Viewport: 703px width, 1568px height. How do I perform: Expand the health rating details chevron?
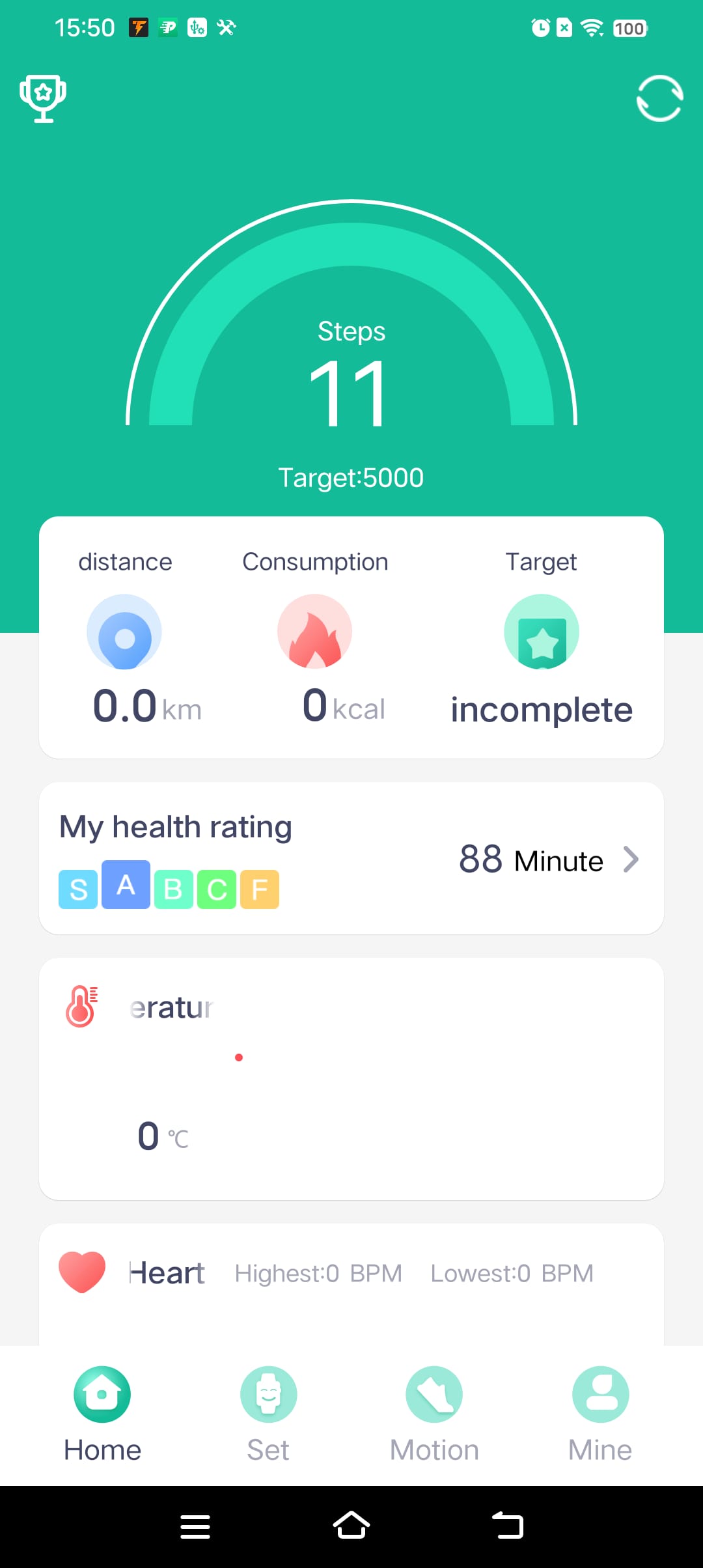click(x=631, y=860)
